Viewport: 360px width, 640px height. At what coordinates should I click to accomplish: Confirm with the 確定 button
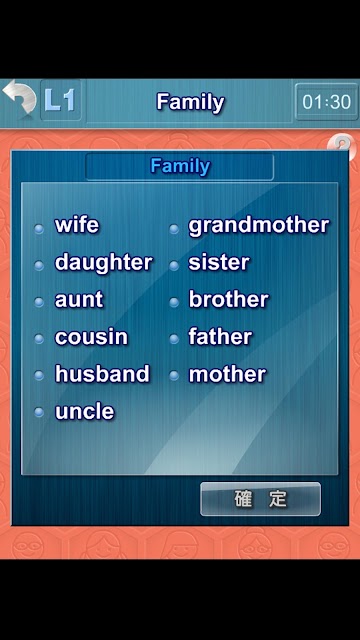[260, 499]
